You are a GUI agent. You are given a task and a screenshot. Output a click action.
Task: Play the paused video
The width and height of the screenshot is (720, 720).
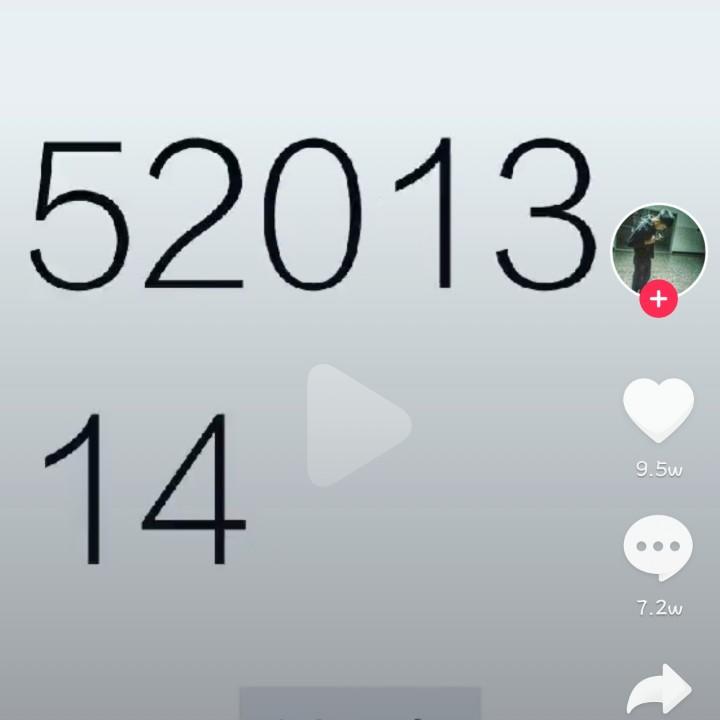(355, 425)
